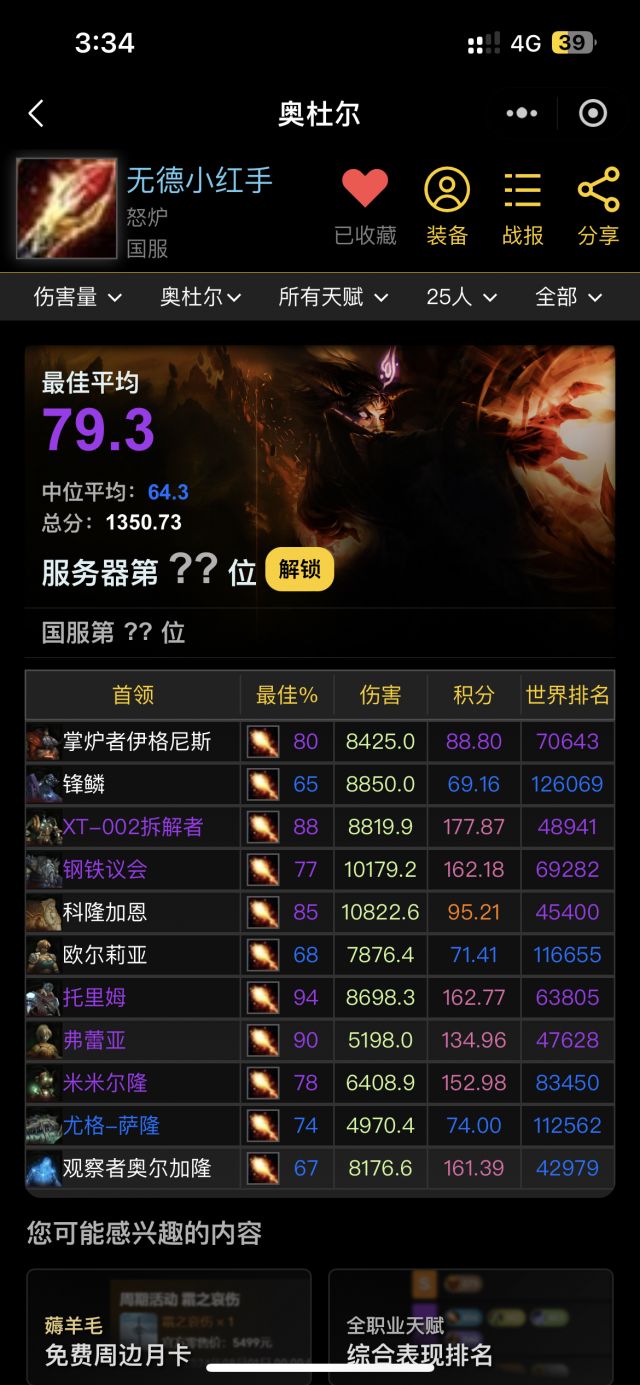This screenshot has width=640, height=1385.
Task: Tap 解锁 to unlock server ranking
Action: click(299, 569)
